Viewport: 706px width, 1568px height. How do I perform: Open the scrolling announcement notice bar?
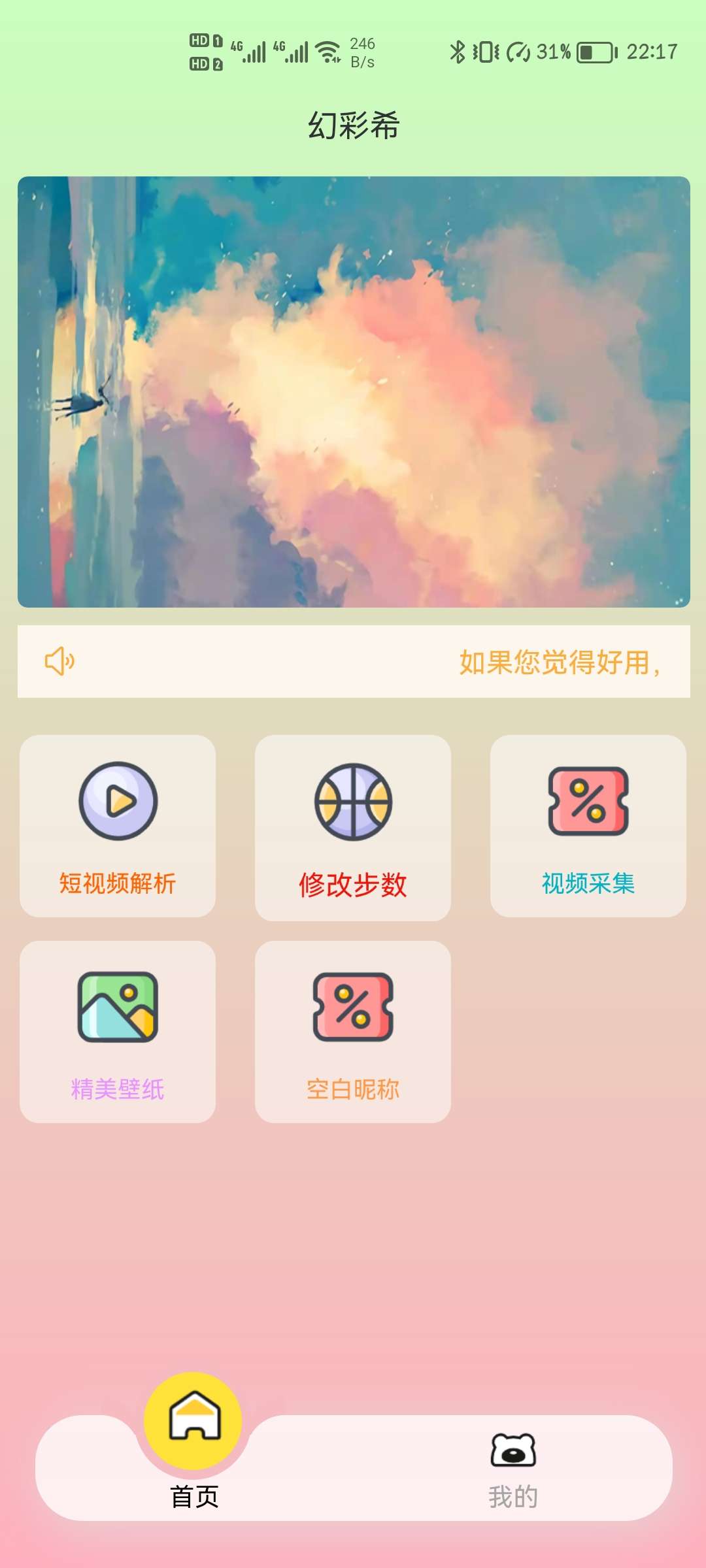(354, 661)
